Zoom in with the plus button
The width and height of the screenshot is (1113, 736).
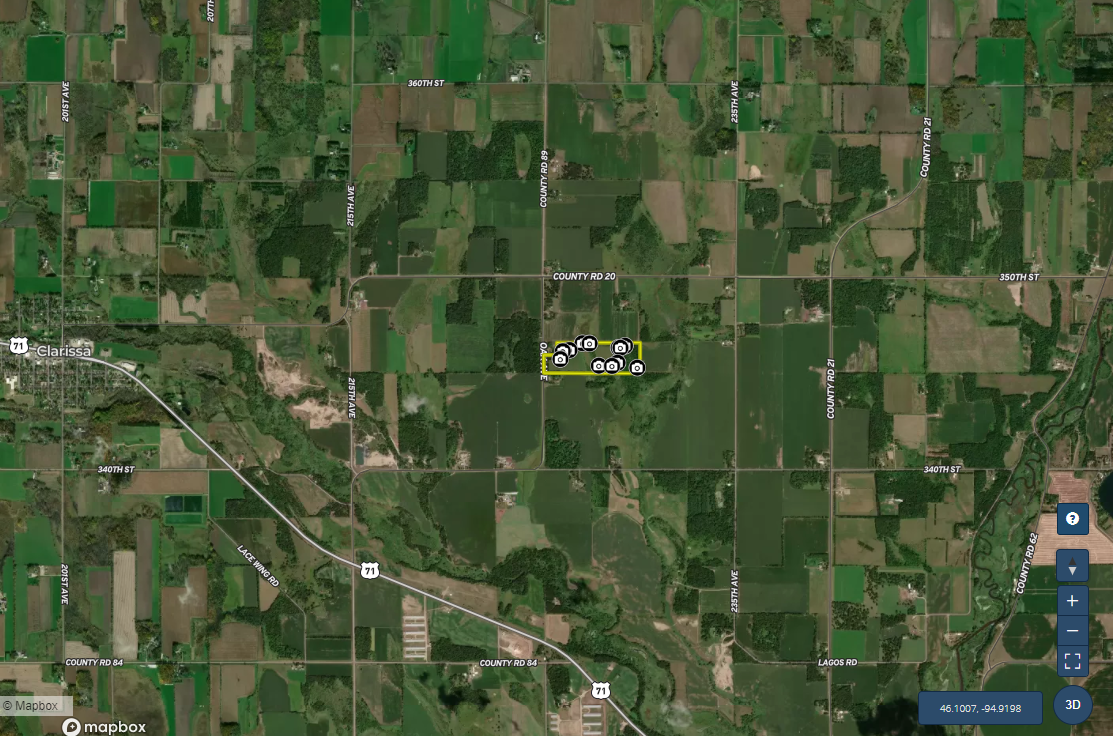tap(1072, 601)
